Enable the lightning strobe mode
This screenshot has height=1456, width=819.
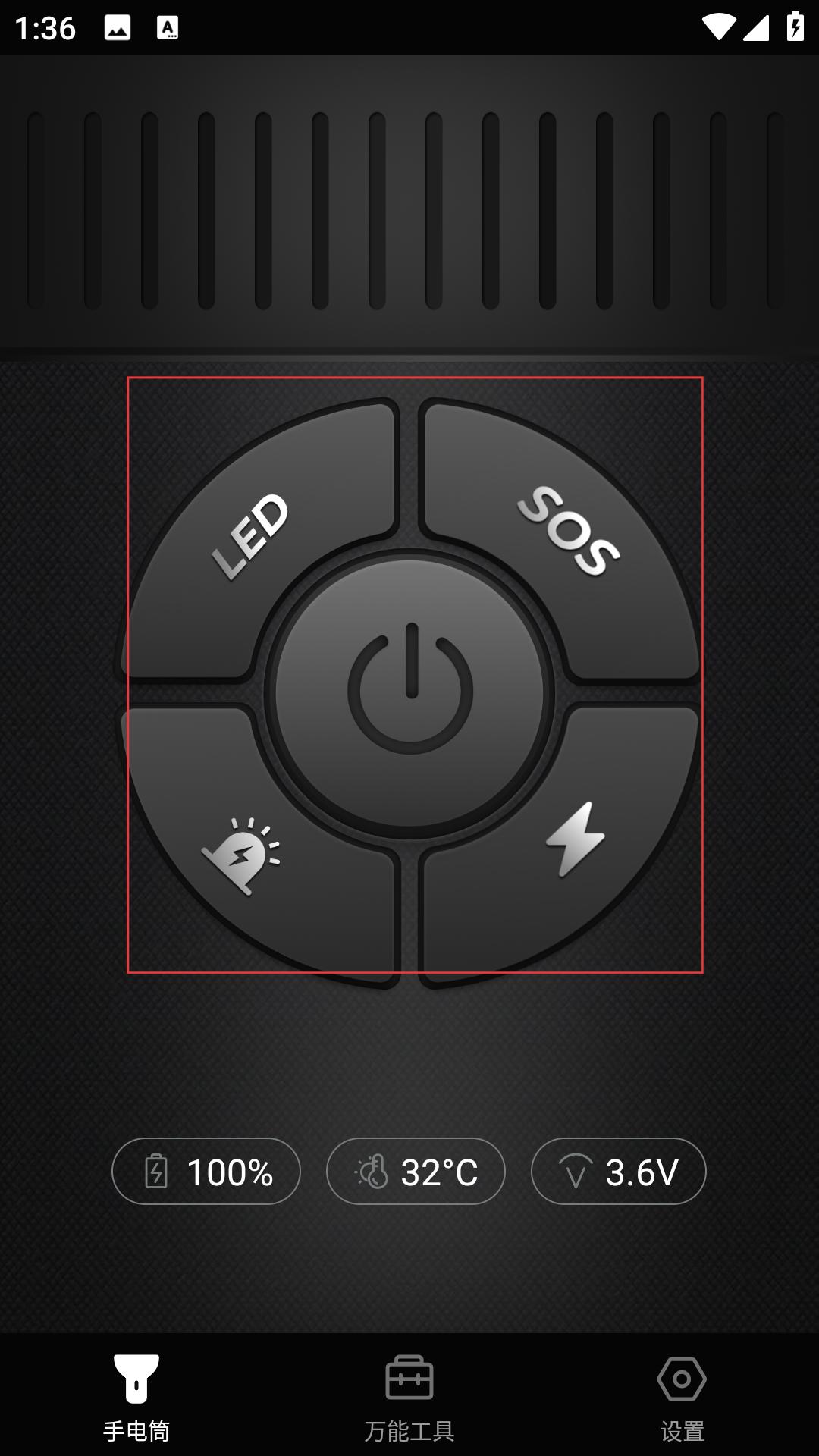tap(573, 842)
